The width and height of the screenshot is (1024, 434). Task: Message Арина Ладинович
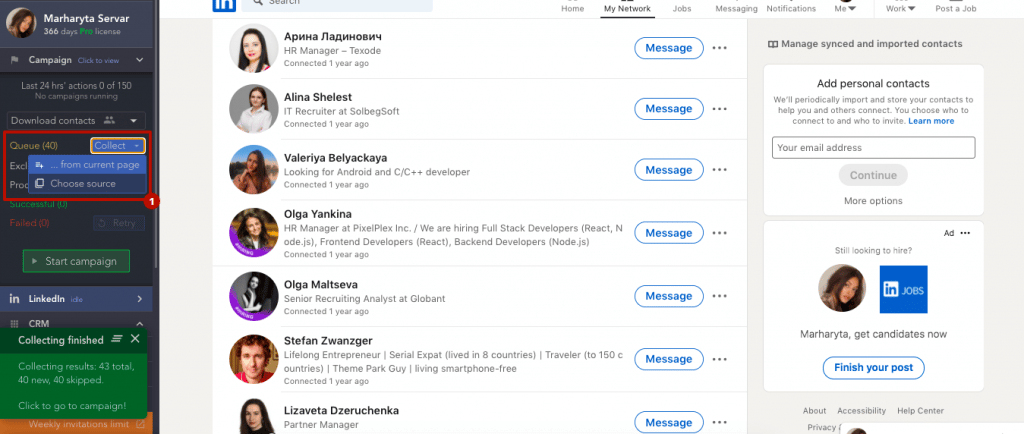tap(668, 48)
